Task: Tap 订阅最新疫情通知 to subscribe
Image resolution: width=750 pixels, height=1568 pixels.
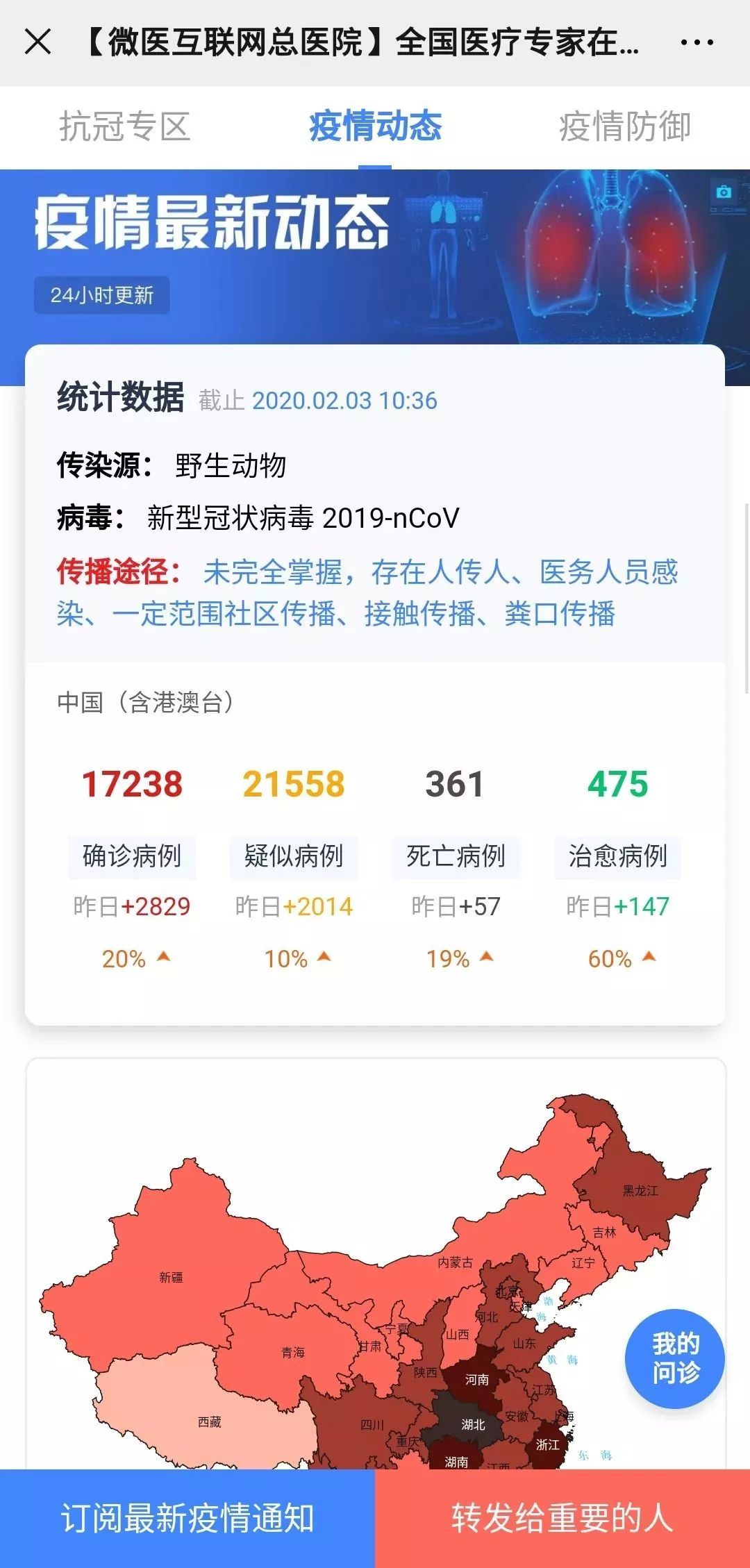Action: click(187, 1518)
